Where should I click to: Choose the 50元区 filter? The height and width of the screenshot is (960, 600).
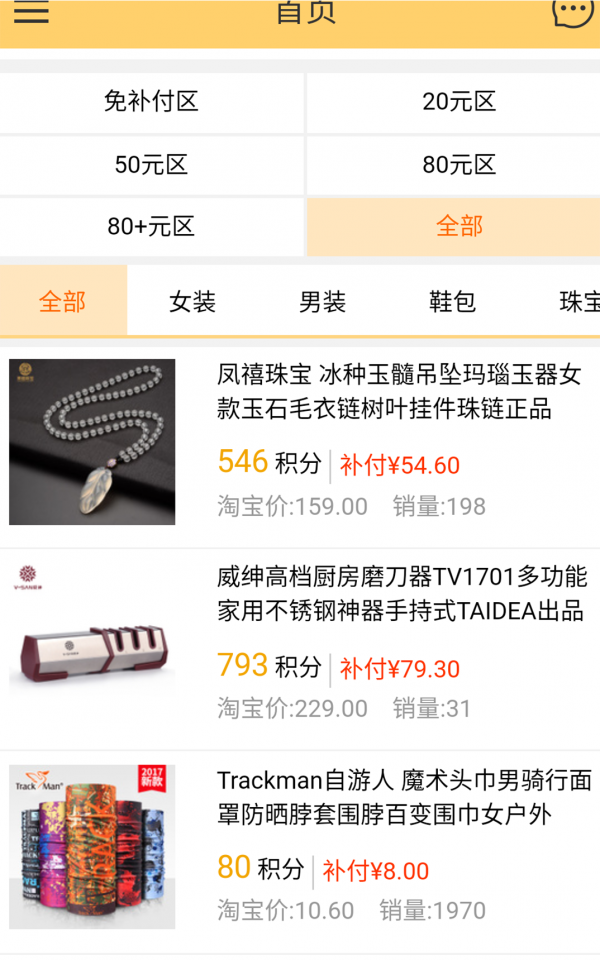point(151,165)
